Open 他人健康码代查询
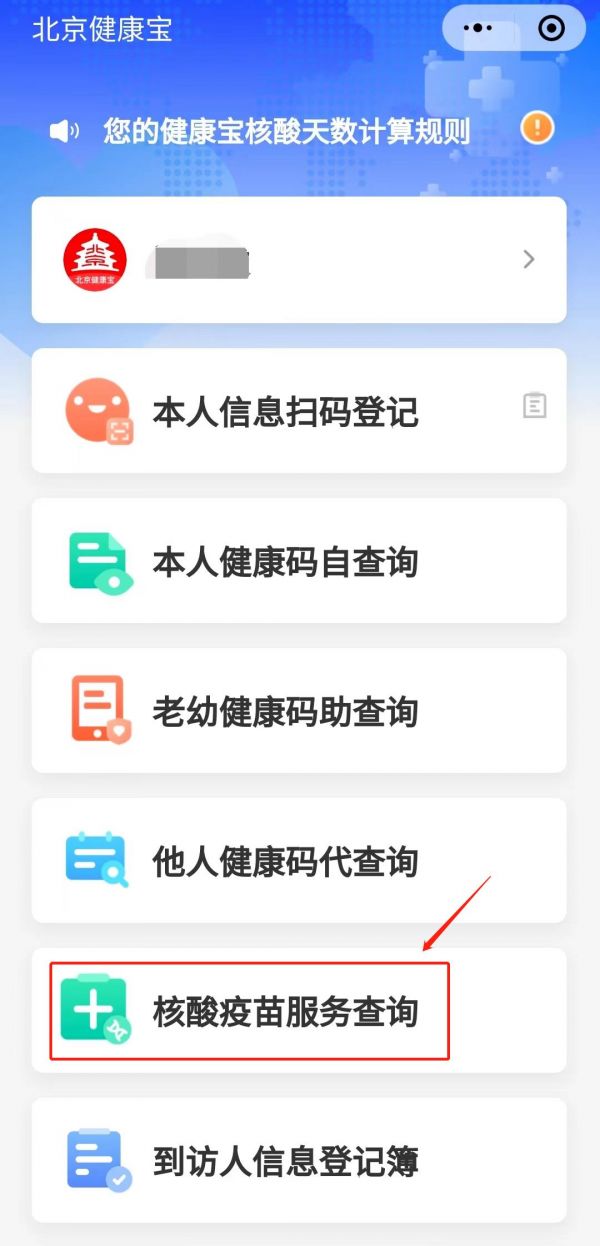Viewport: 600px width, 1246px height. (285, 861)
